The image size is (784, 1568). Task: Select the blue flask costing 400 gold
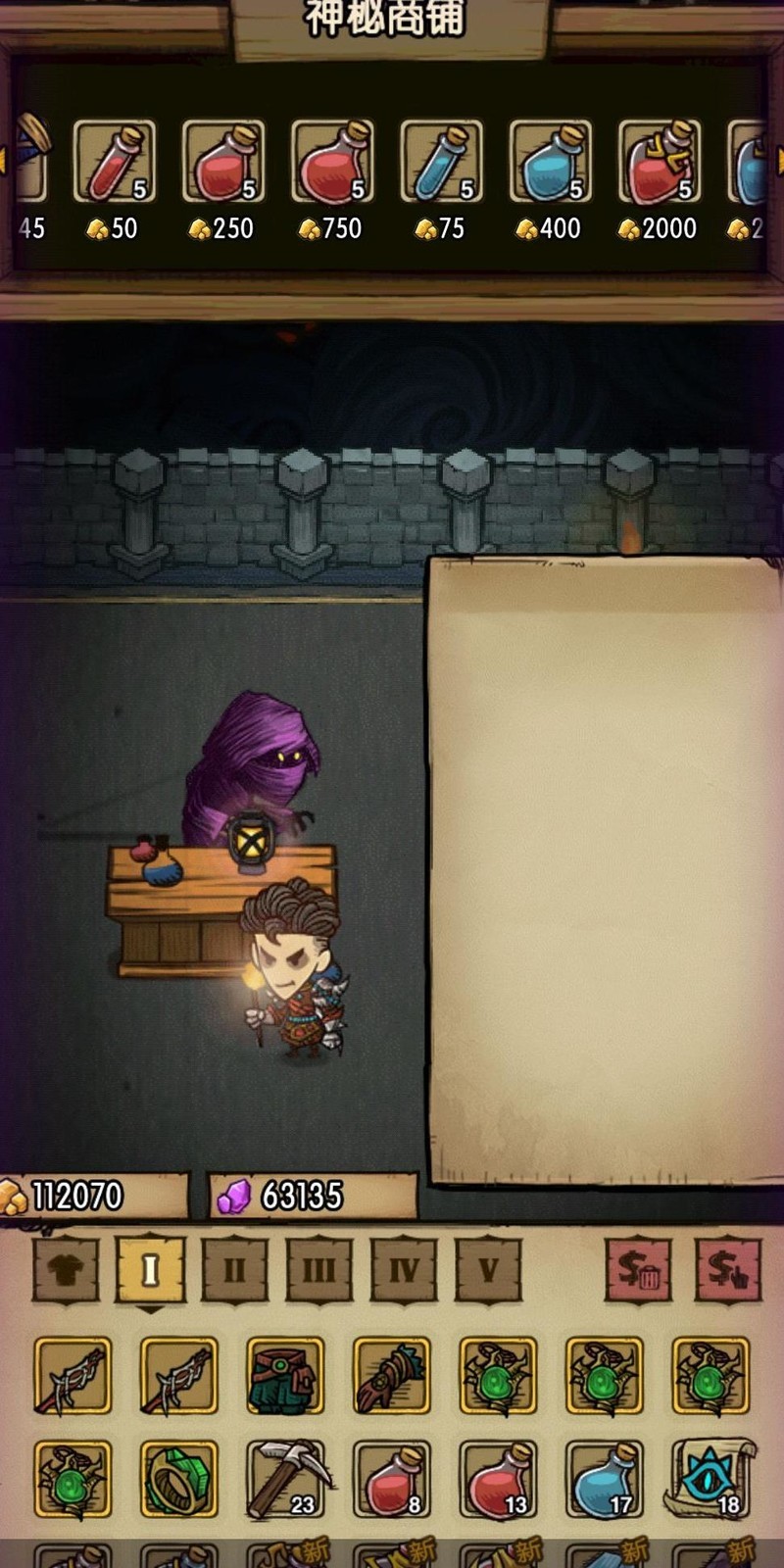tap(550, 162)
